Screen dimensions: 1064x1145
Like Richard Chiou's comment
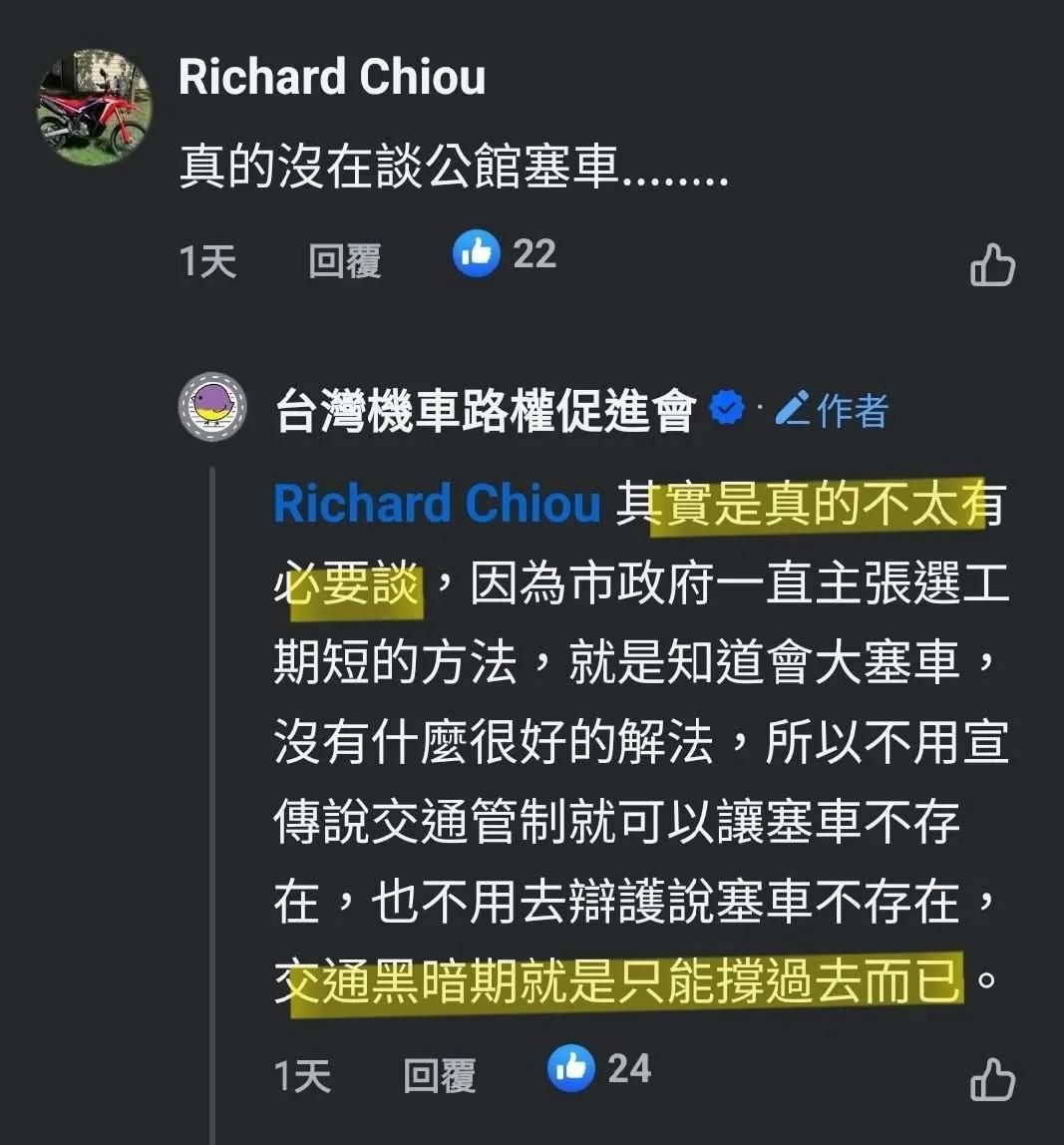992,265
